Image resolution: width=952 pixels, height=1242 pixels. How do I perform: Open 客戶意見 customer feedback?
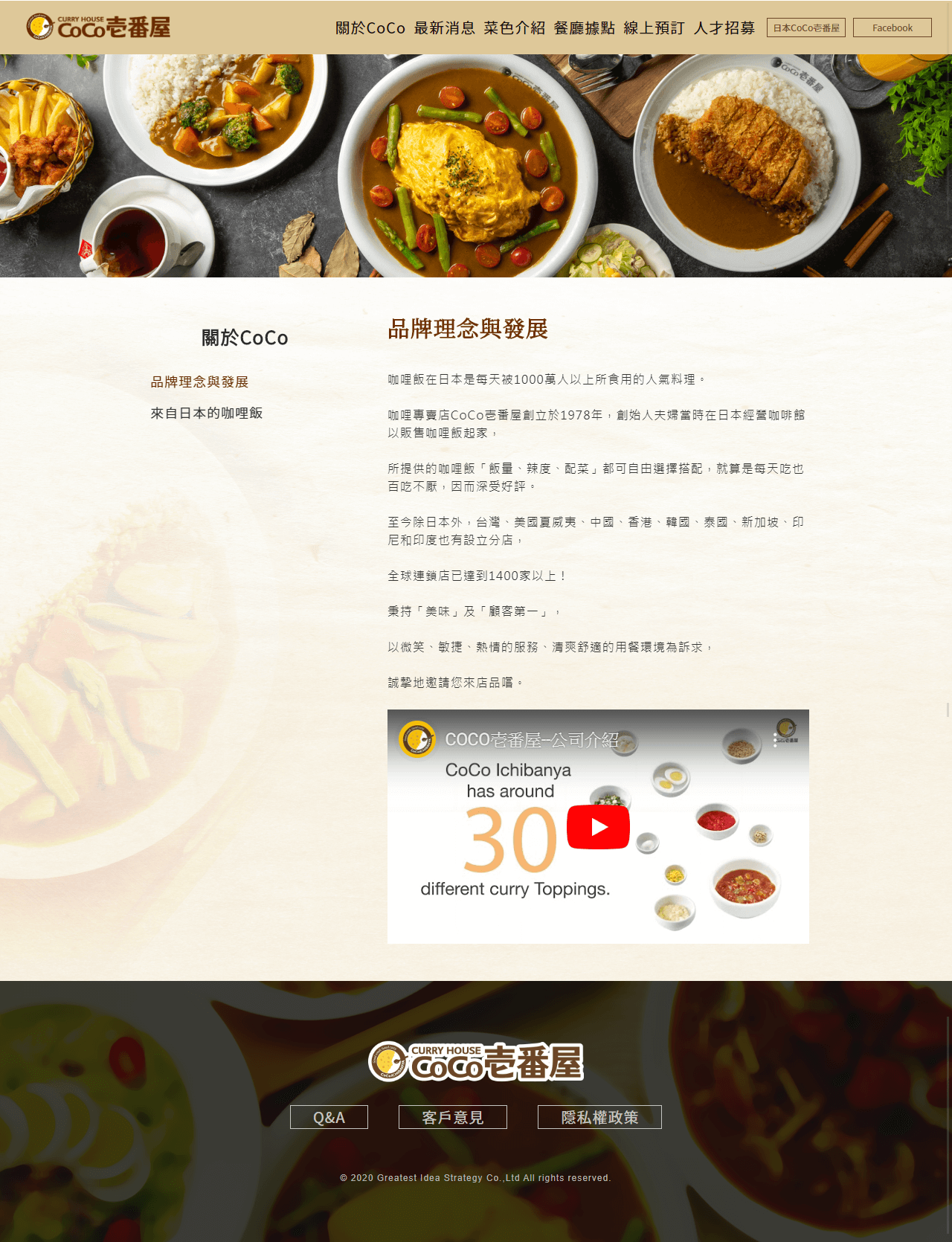click(452, 1117)
